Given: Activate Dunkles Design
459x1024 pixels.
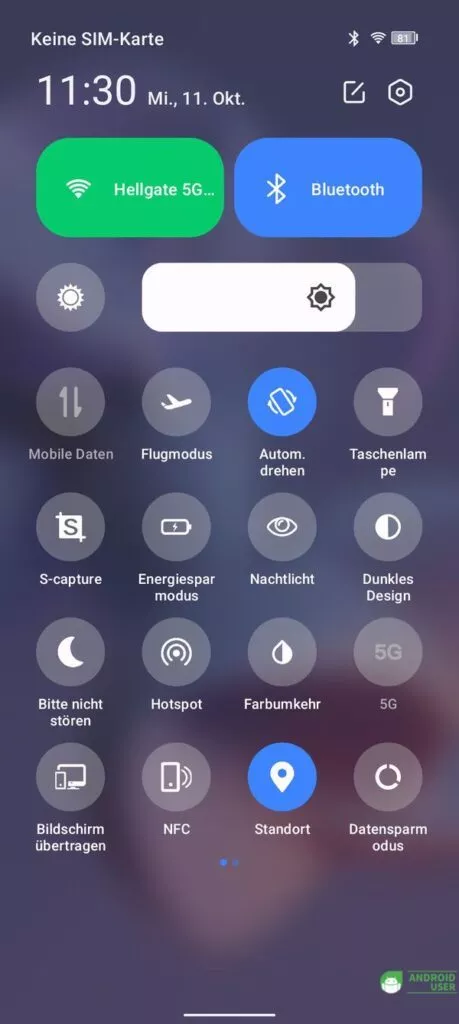Looking at the screenshot, I should coord(388,526).
